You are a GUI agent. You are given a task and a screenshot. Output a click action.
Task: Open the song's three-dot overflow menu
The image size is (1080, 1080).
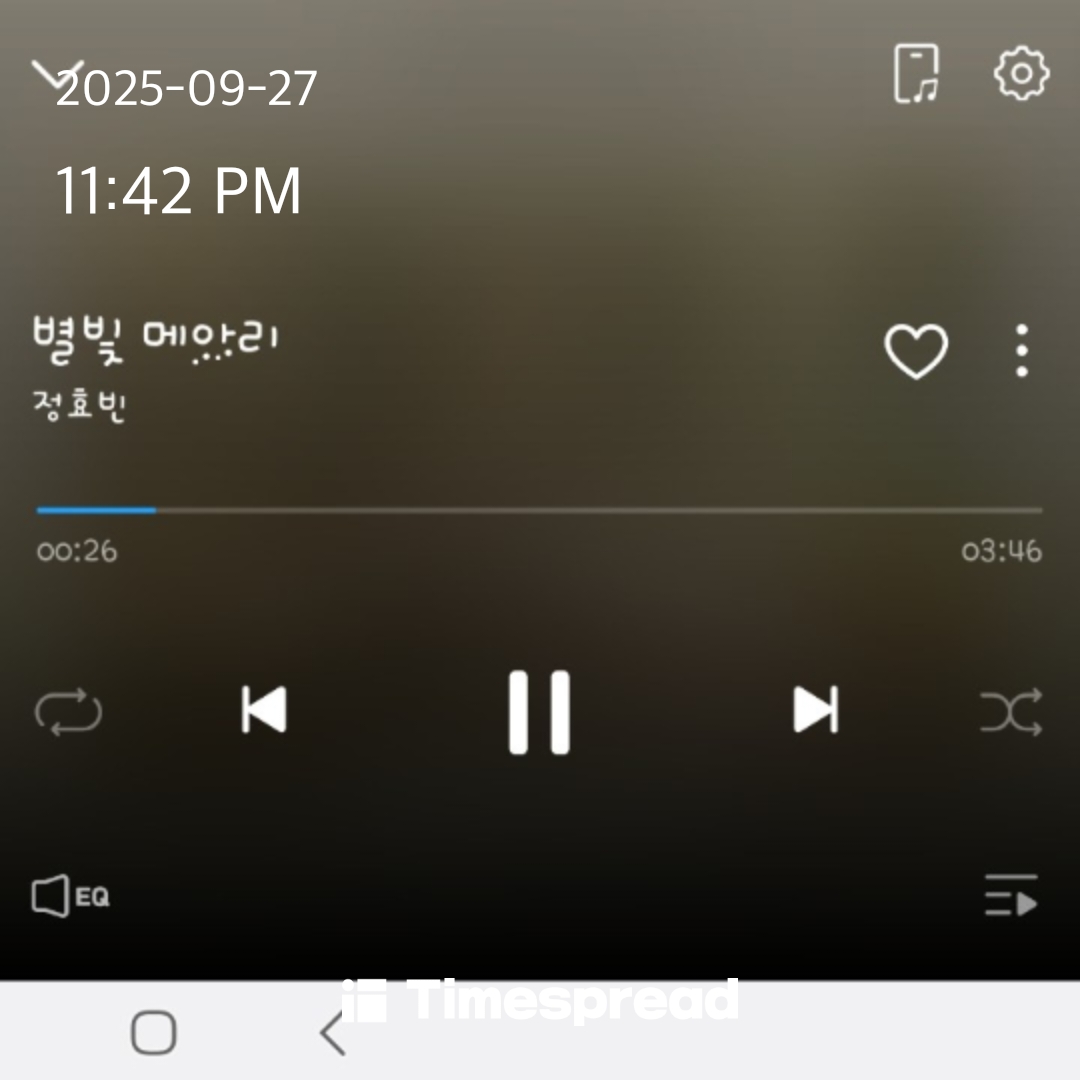(x=1021, y=351)
